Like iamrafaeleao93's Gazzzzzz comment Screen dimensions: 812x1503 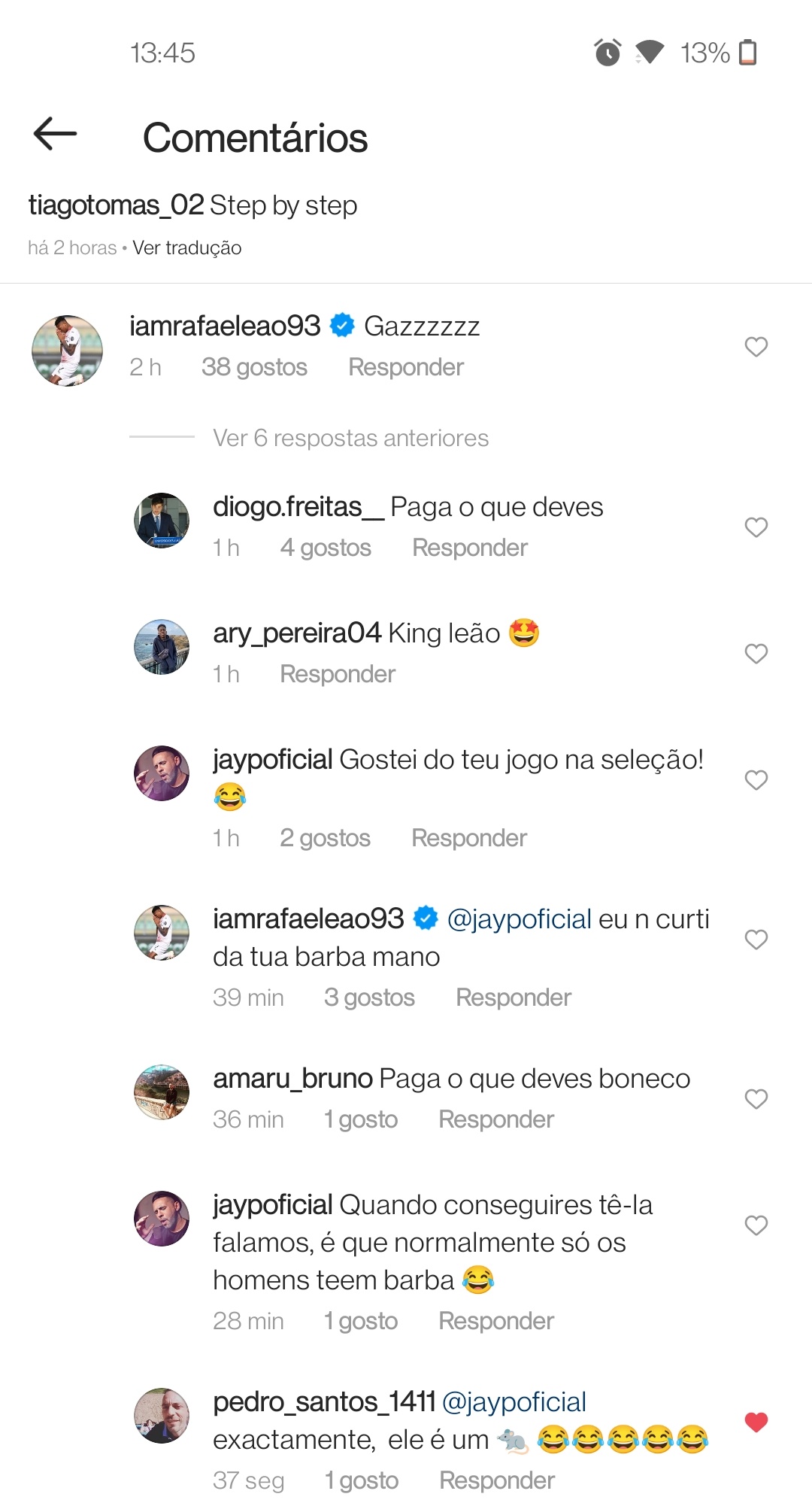[756, 347]
